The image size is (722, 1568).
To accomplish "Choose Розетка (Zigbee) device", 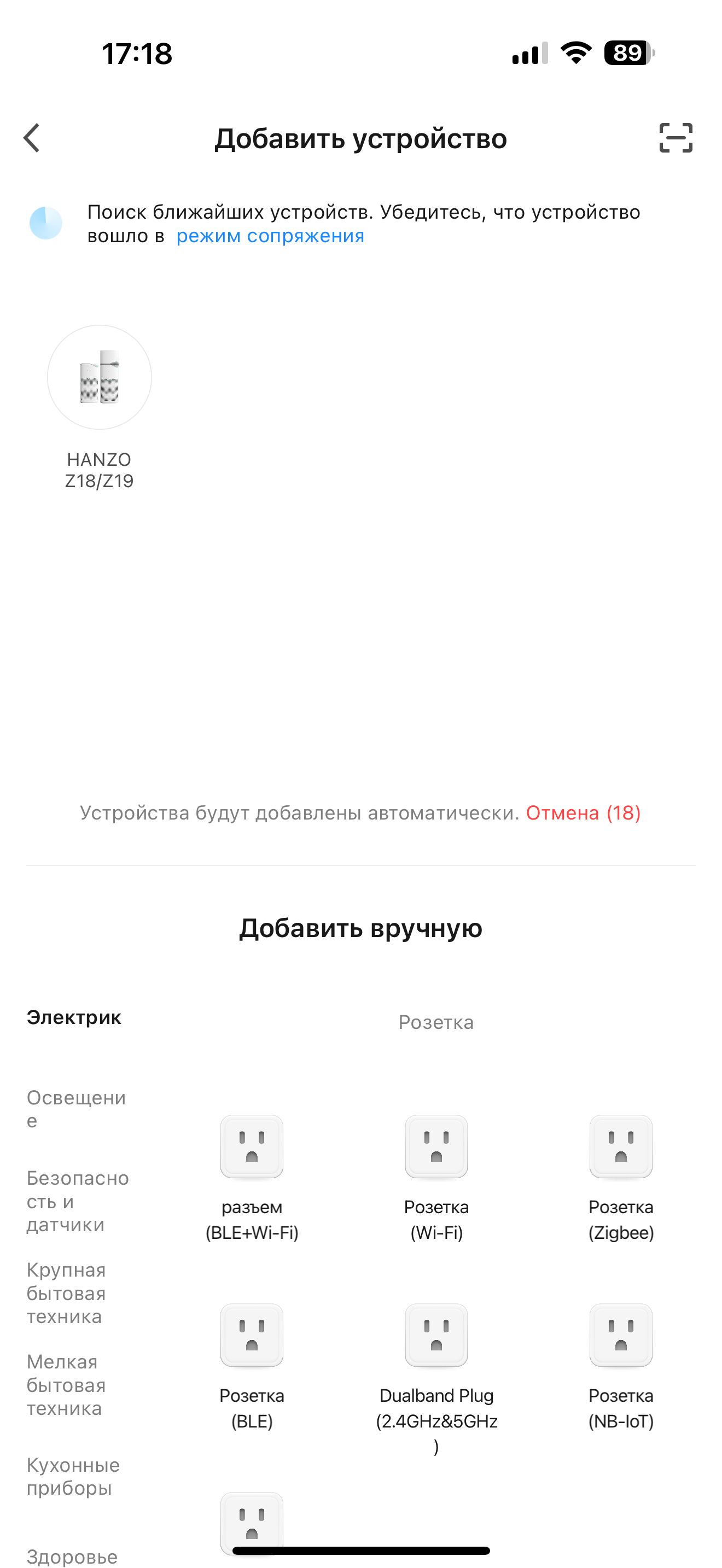I will (x=620, y=1148).
